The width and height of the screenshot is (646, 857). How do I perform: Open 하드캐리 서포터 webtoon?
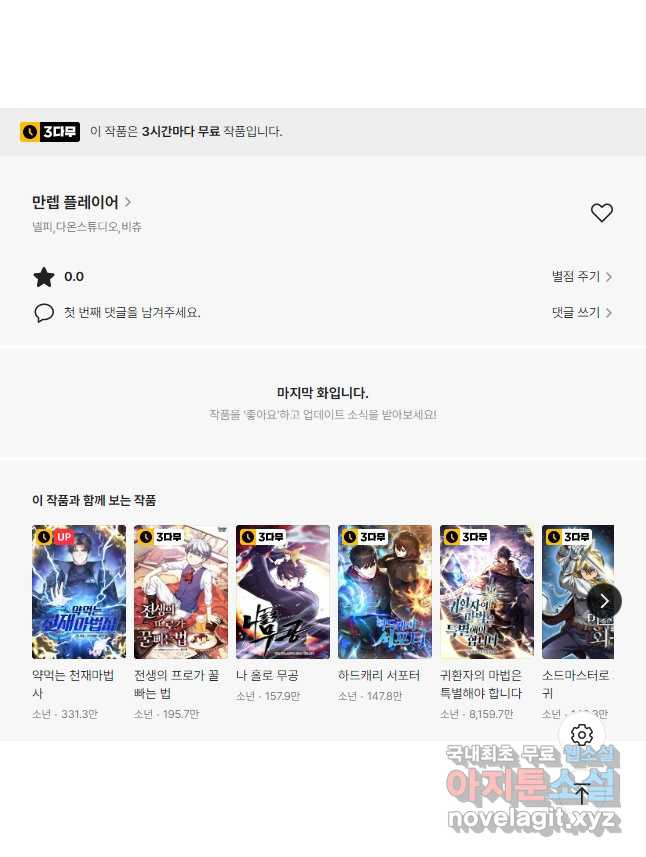point(385,592)
